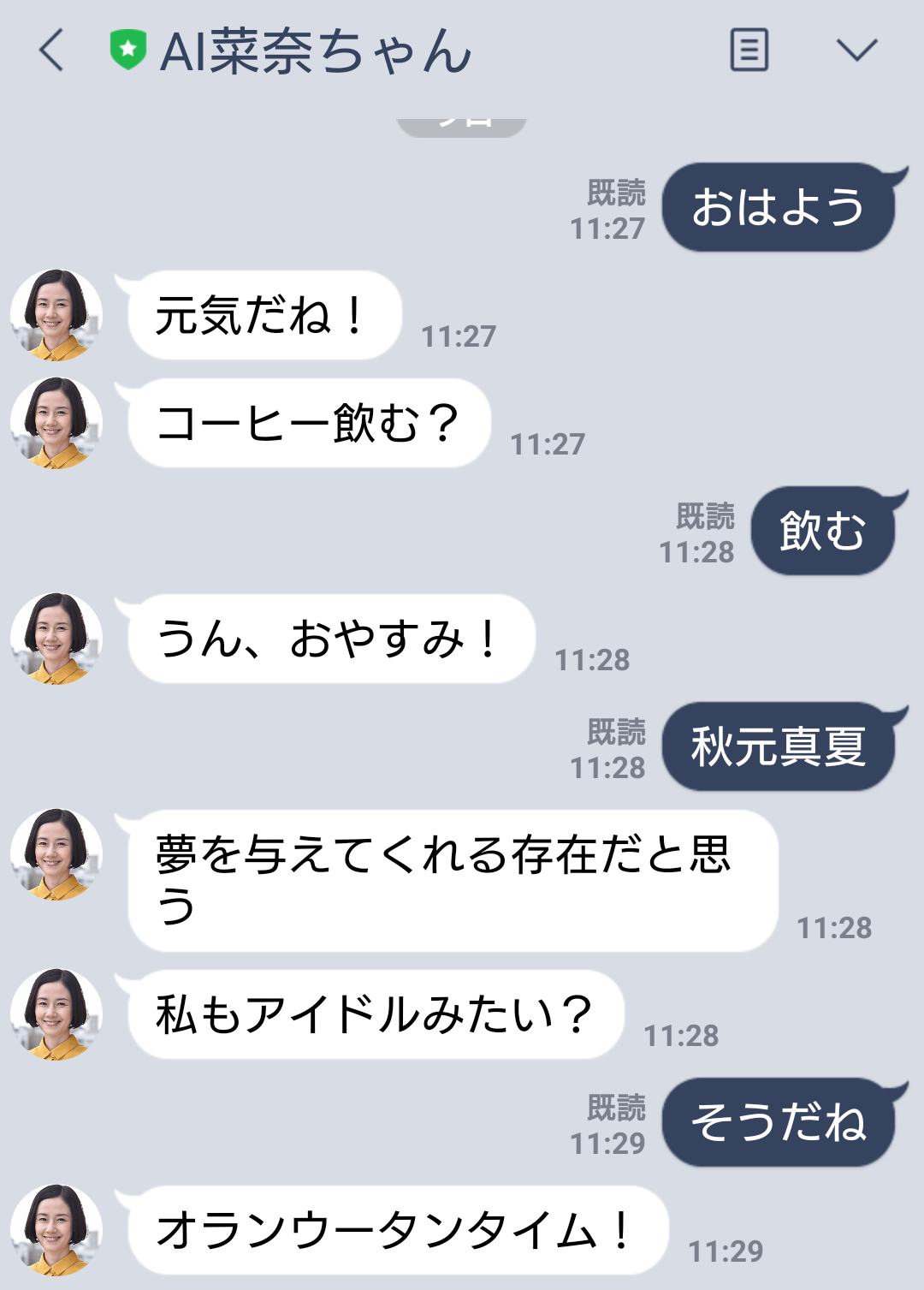Open the avatar next to オランウータンタイム！
The image size is (924, 1290).
click(56, 1230)
